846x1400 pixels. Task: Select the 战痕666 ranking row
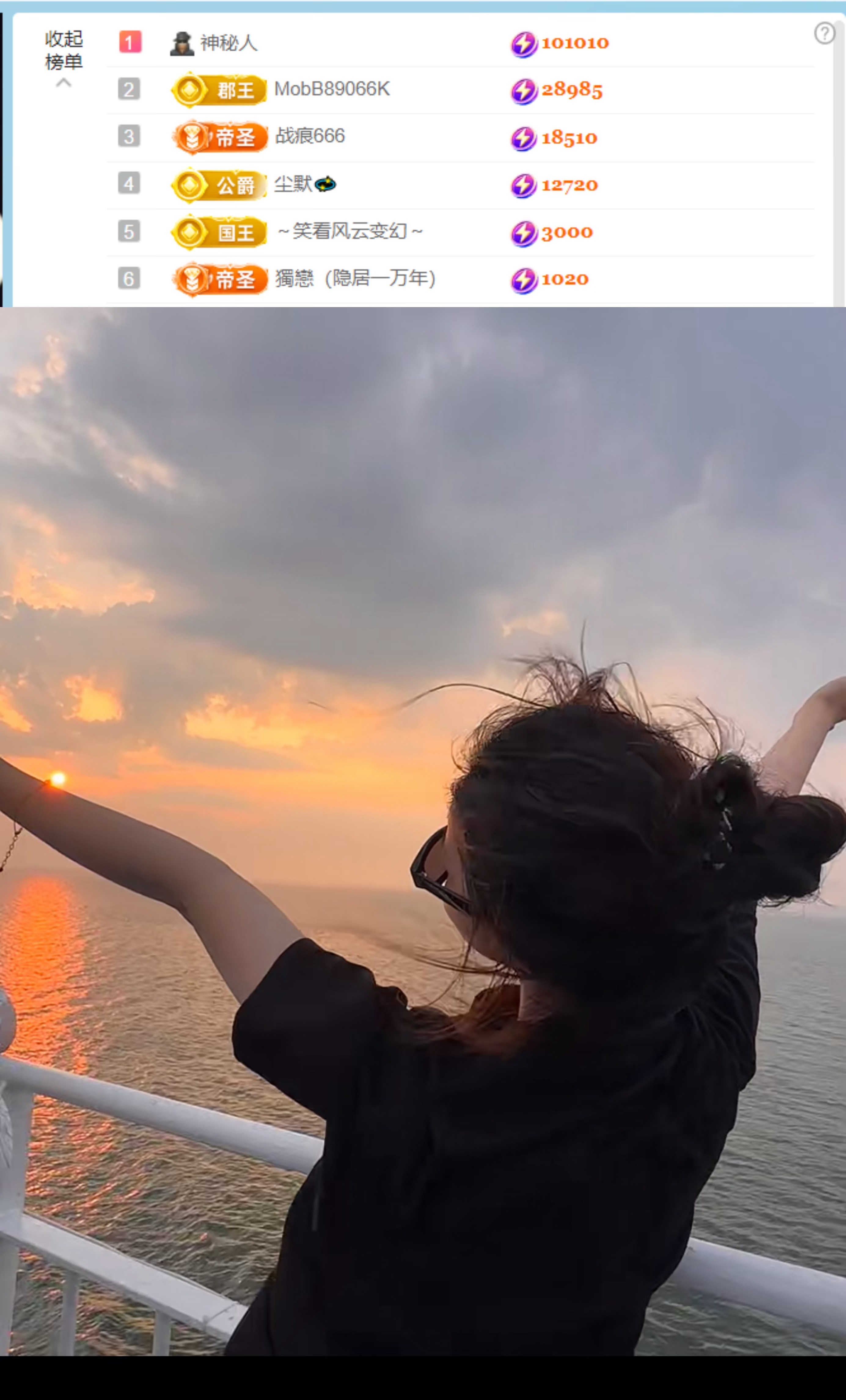310,137
